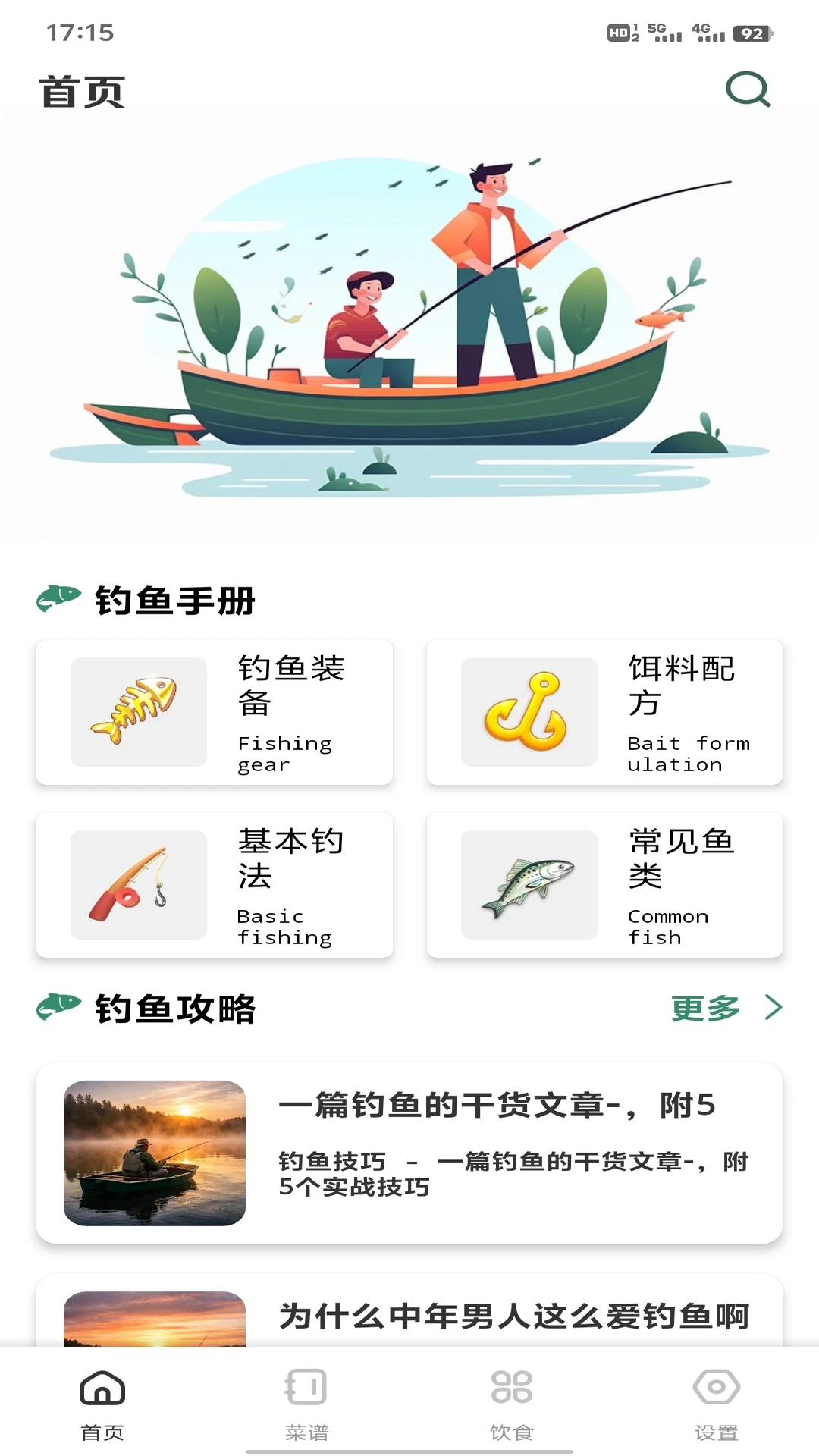Open the 更多 link for fishing guides
The image size is (819, 1456).
click(706, 1009)
